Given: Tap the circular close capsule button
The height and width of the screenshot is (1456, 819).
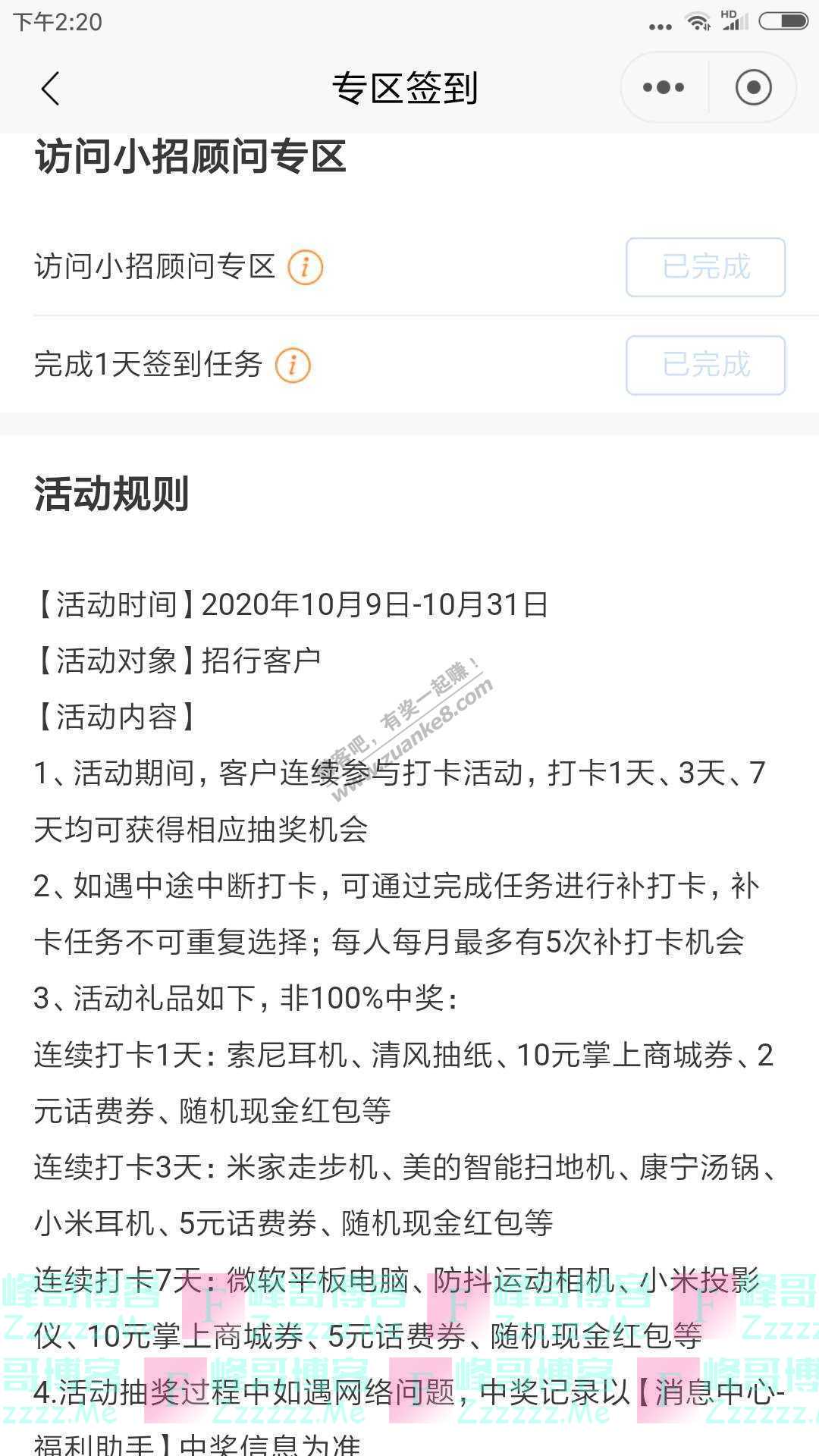Looking at the screenshot, I should point(752,86).
